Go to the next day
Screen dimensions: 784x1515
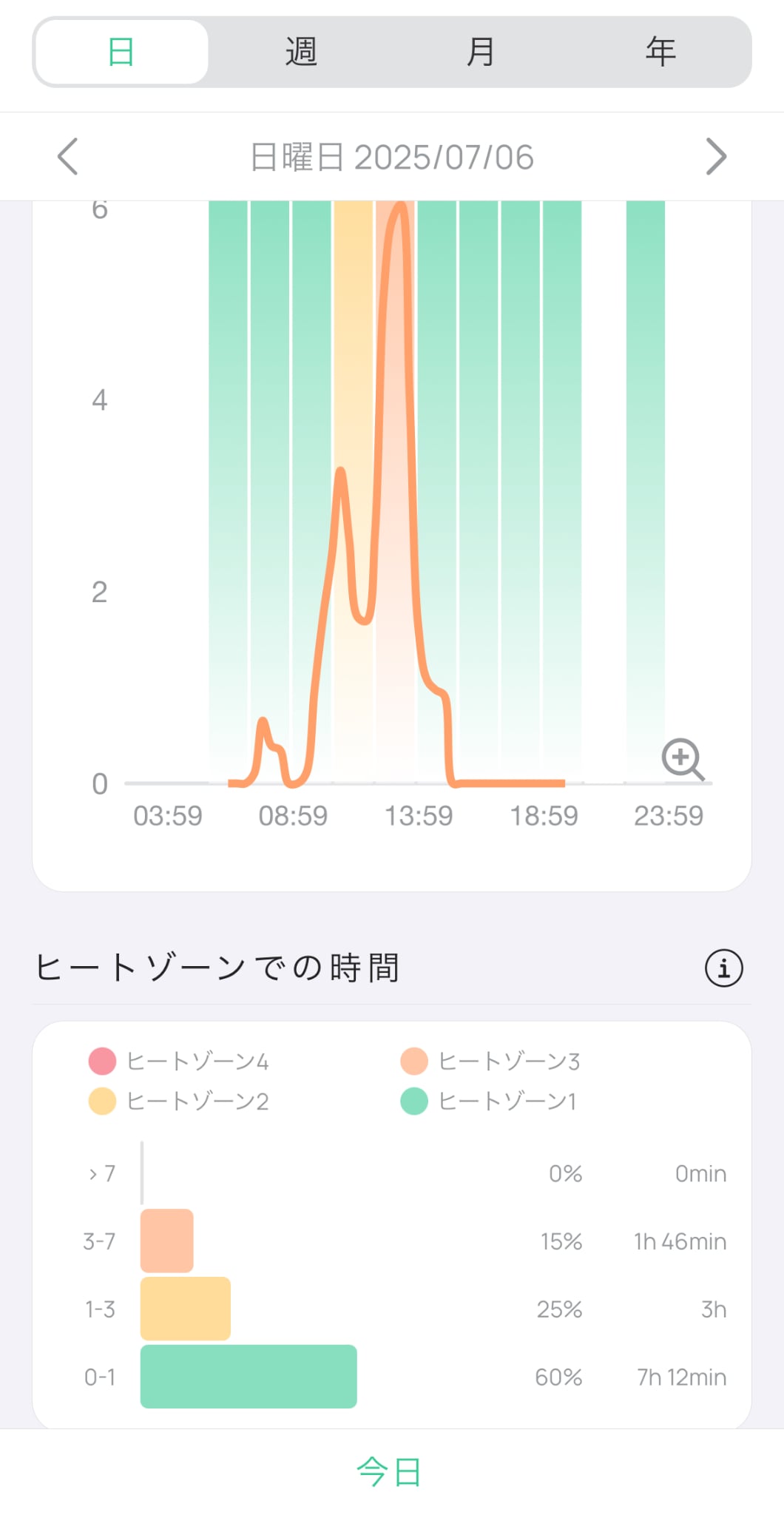pos(715,157)
